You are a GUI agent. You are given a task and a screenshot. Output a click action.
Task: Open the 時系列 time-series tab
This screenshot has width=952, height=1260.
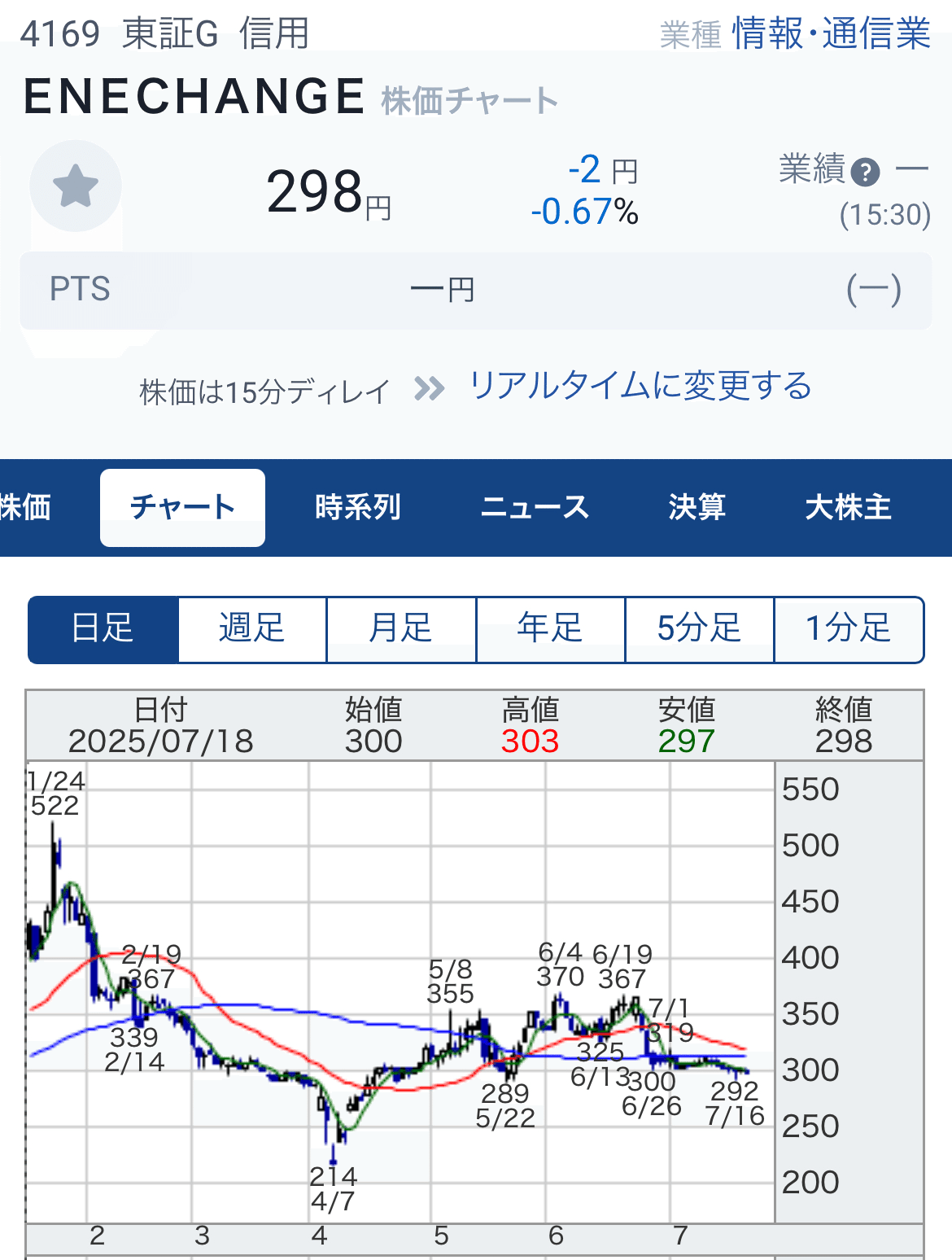tap(356, 506)
